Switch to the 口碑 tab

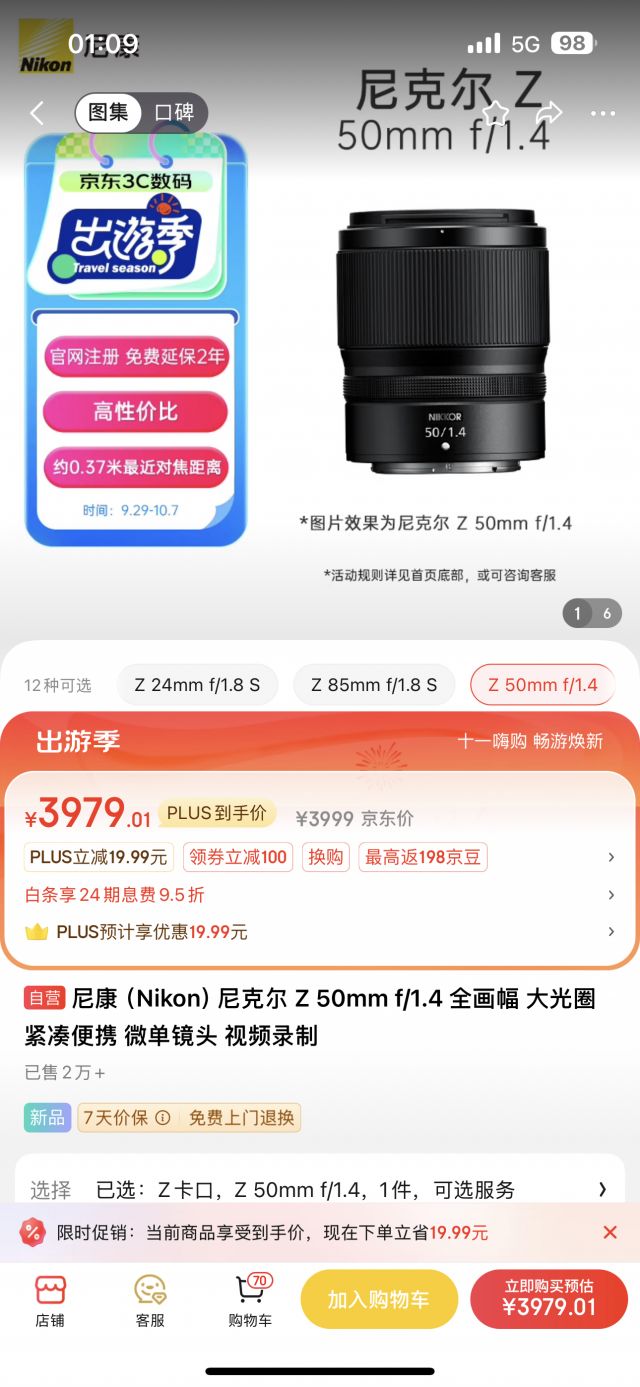click(x=174, y=113)
